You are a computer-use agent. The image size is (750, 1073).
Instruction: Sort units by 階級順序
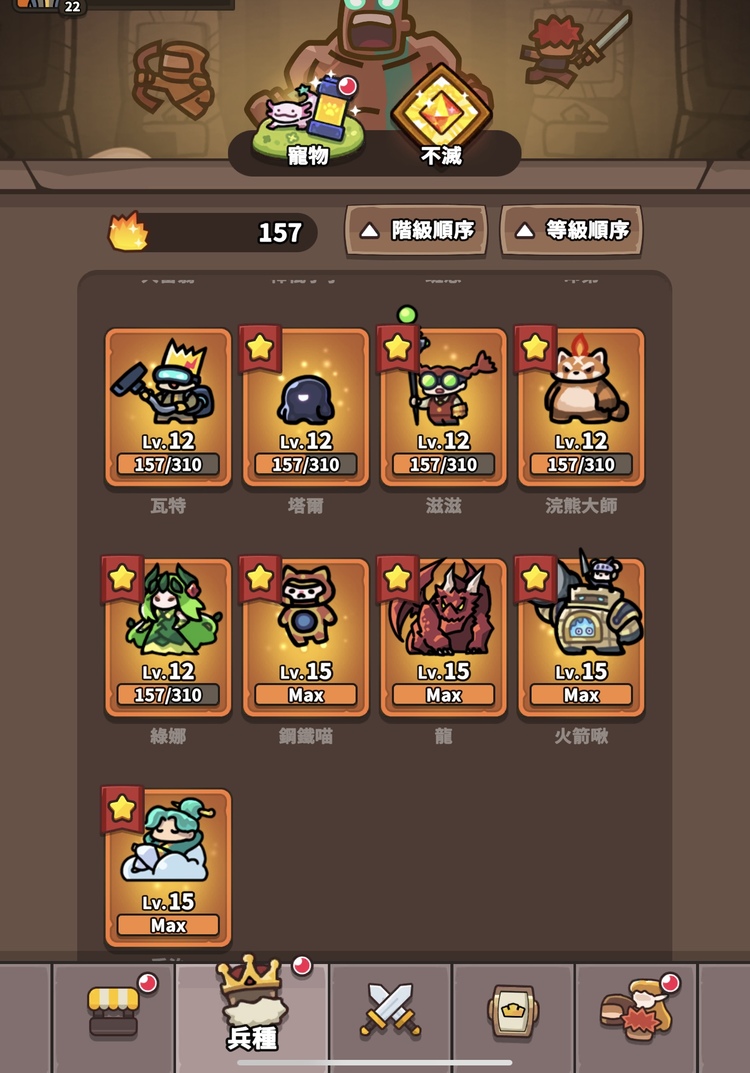(x=416, y=231)
